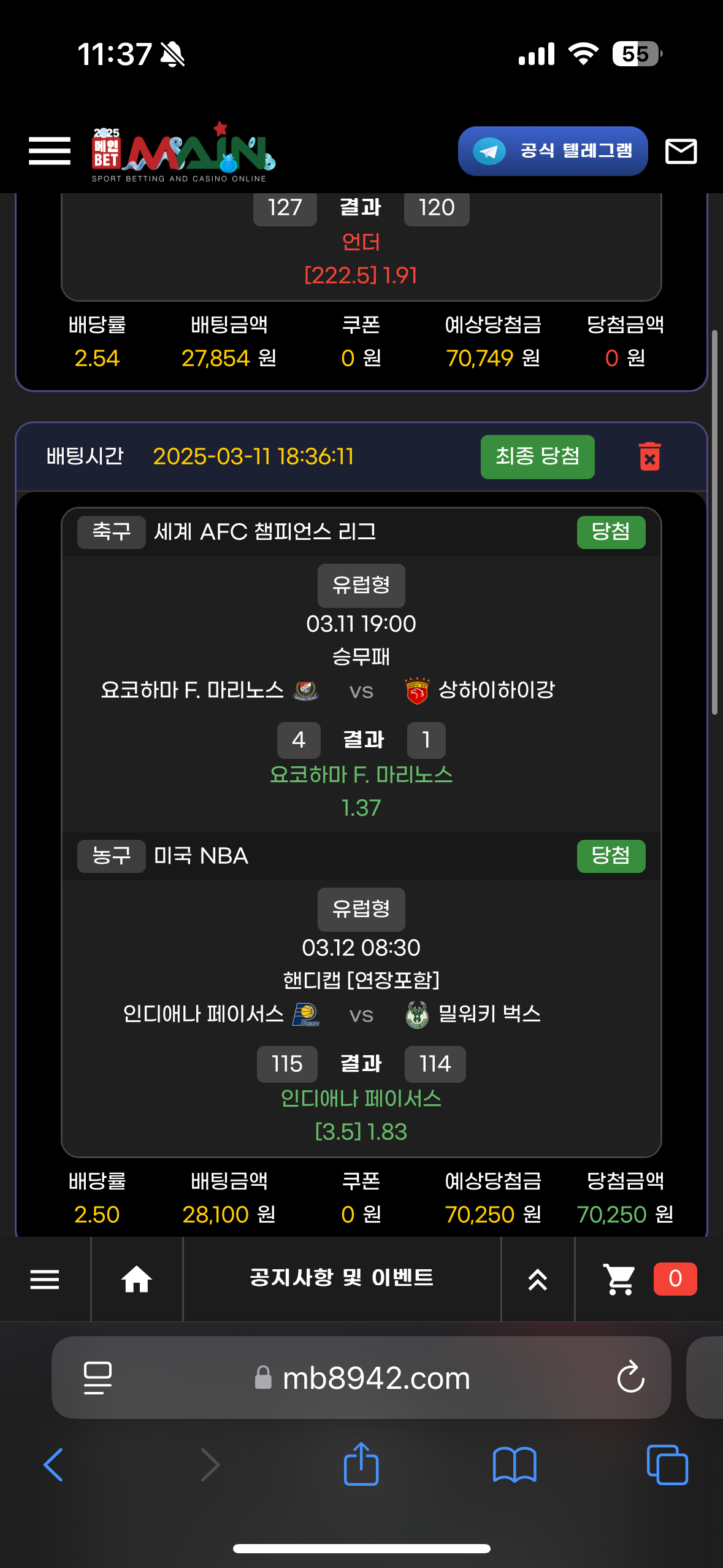
Task: Open the betting cart
Action: 619,1279
